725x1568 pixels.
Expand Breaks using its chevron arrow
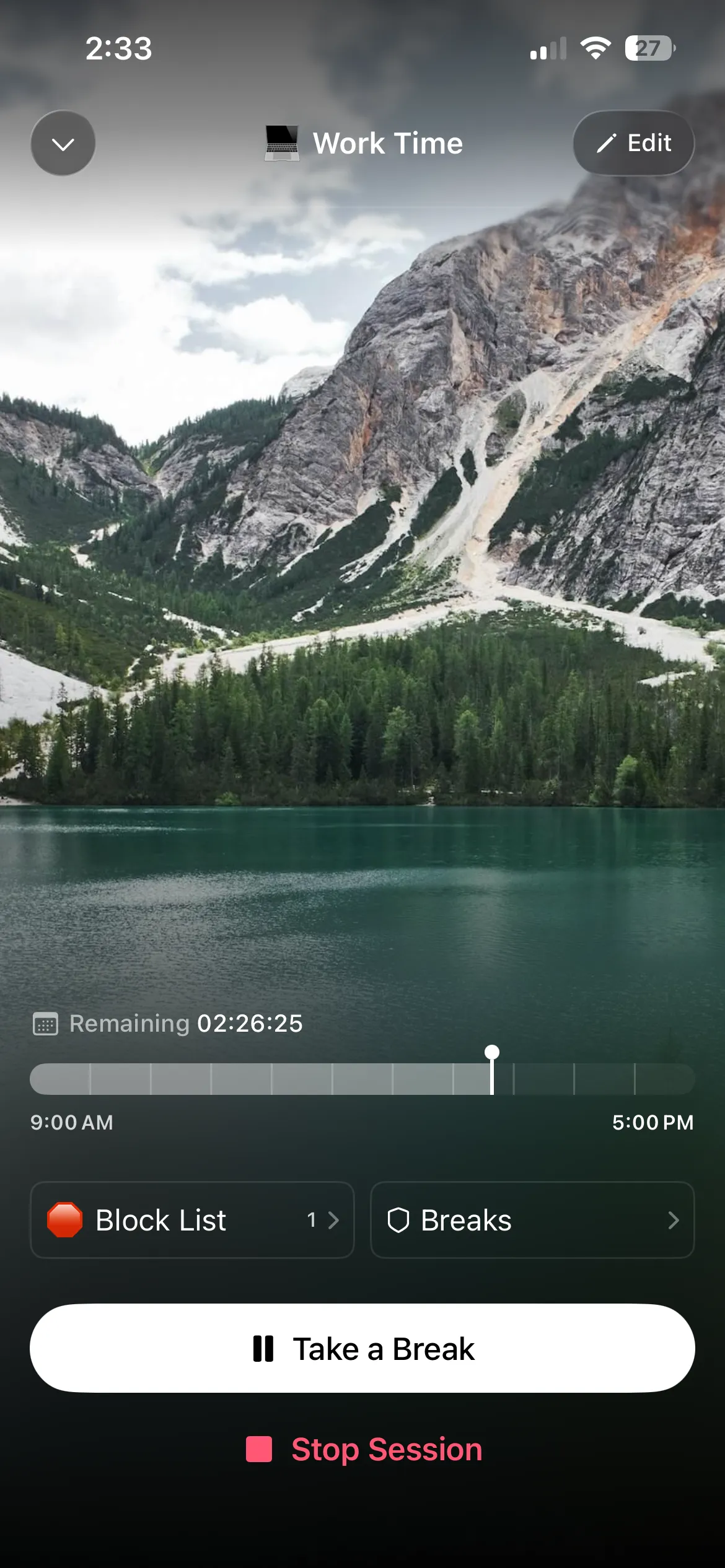pos(675,1220)
